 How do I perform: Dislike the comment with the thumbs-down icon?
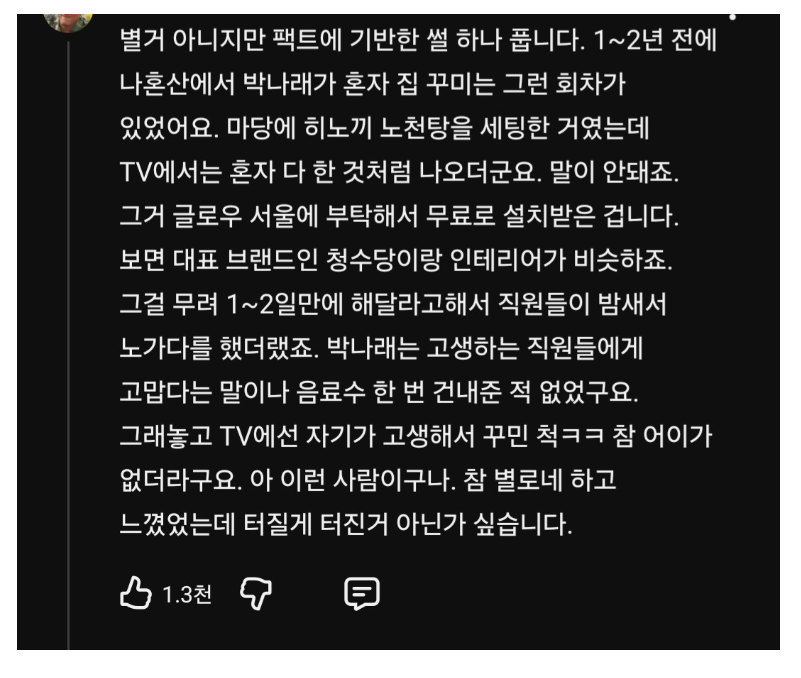259,595
